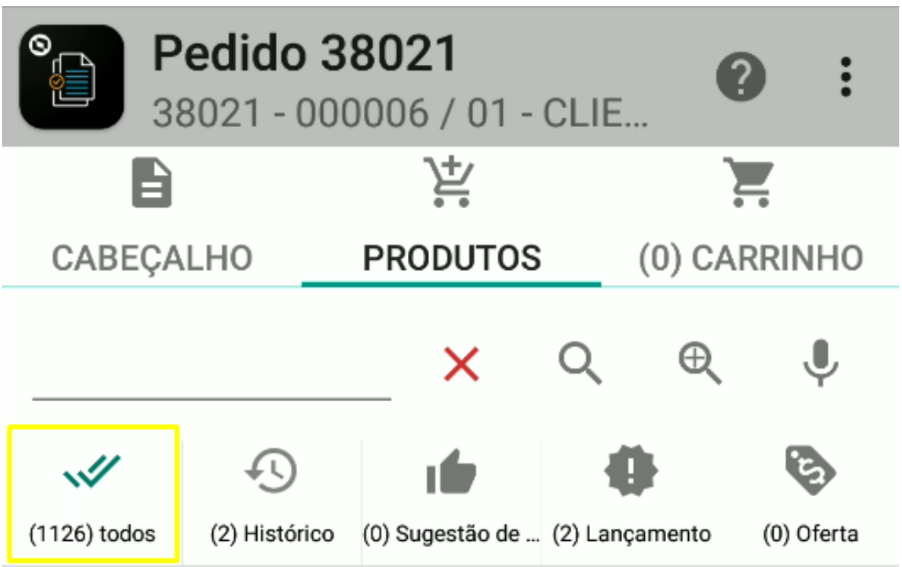902x567 pixels.
Task: Open the overflow menu
Action: [x=846, y=77]
